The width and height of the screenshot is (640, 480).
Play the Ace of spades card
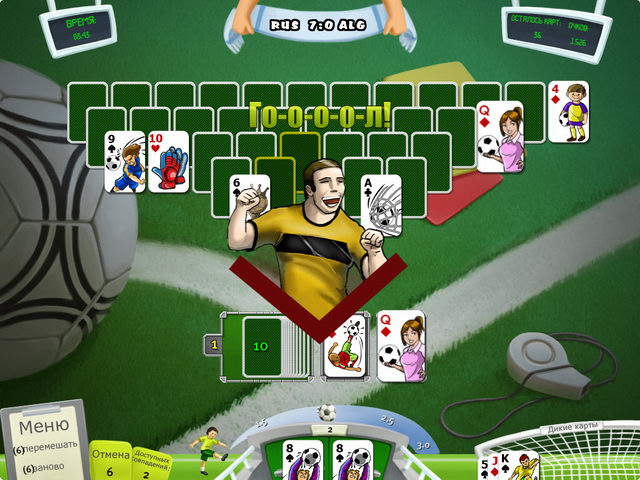pyautogui.click(x=381, y=198)
